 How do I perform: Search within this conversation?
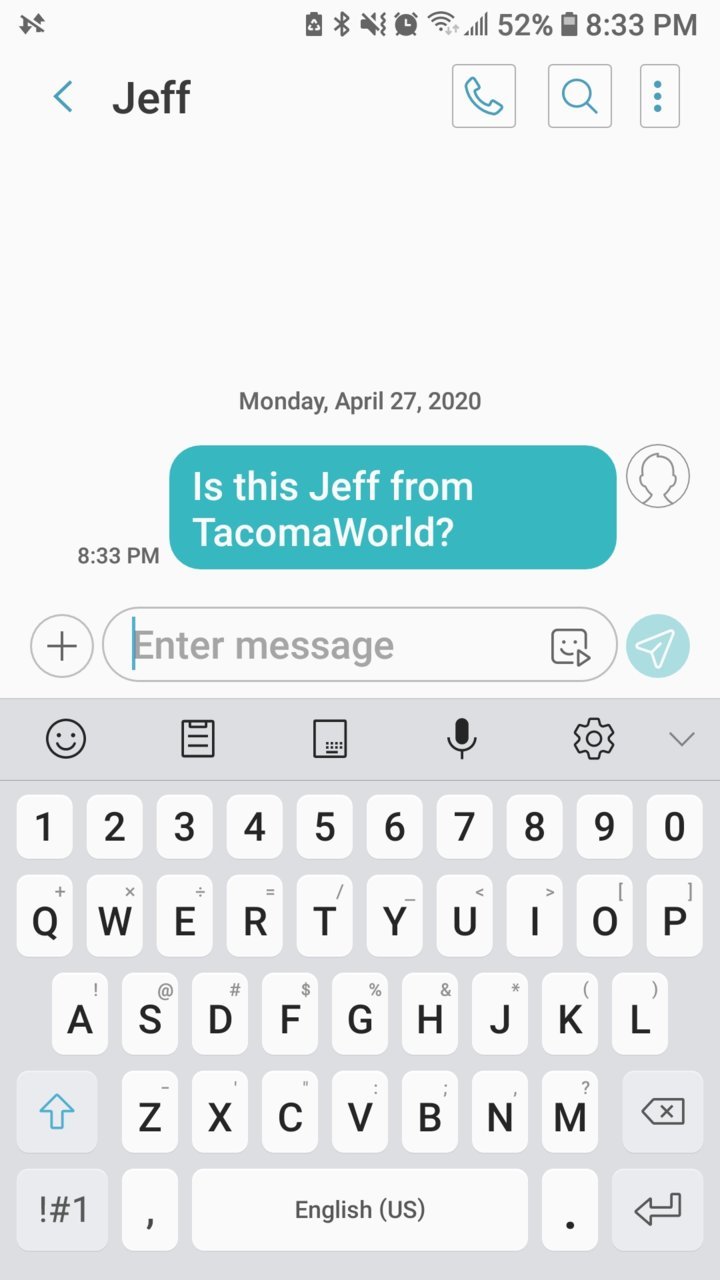[580, 96]
